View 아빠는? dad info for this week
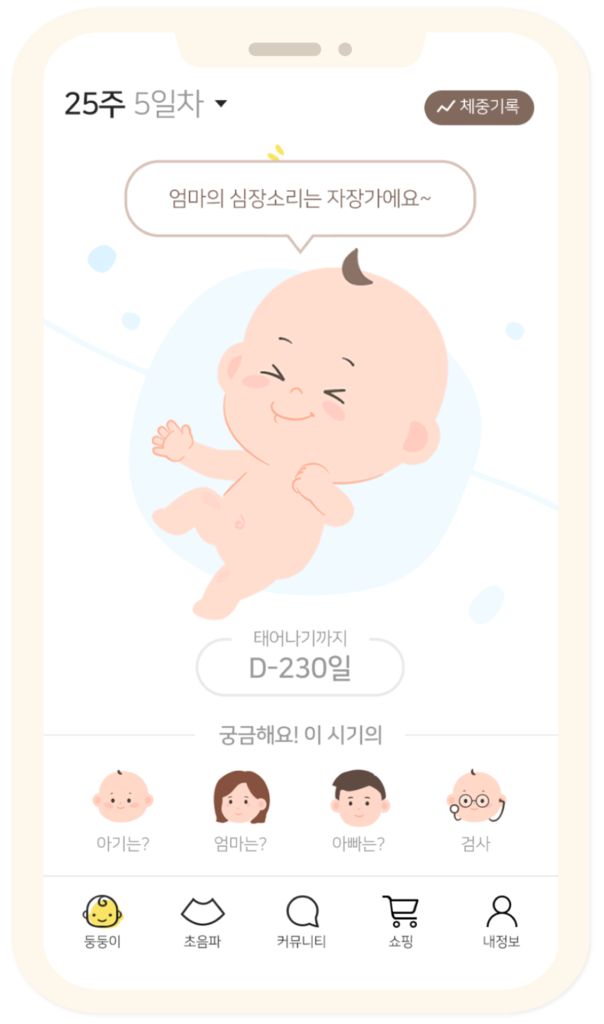 [x=358, y=808]
